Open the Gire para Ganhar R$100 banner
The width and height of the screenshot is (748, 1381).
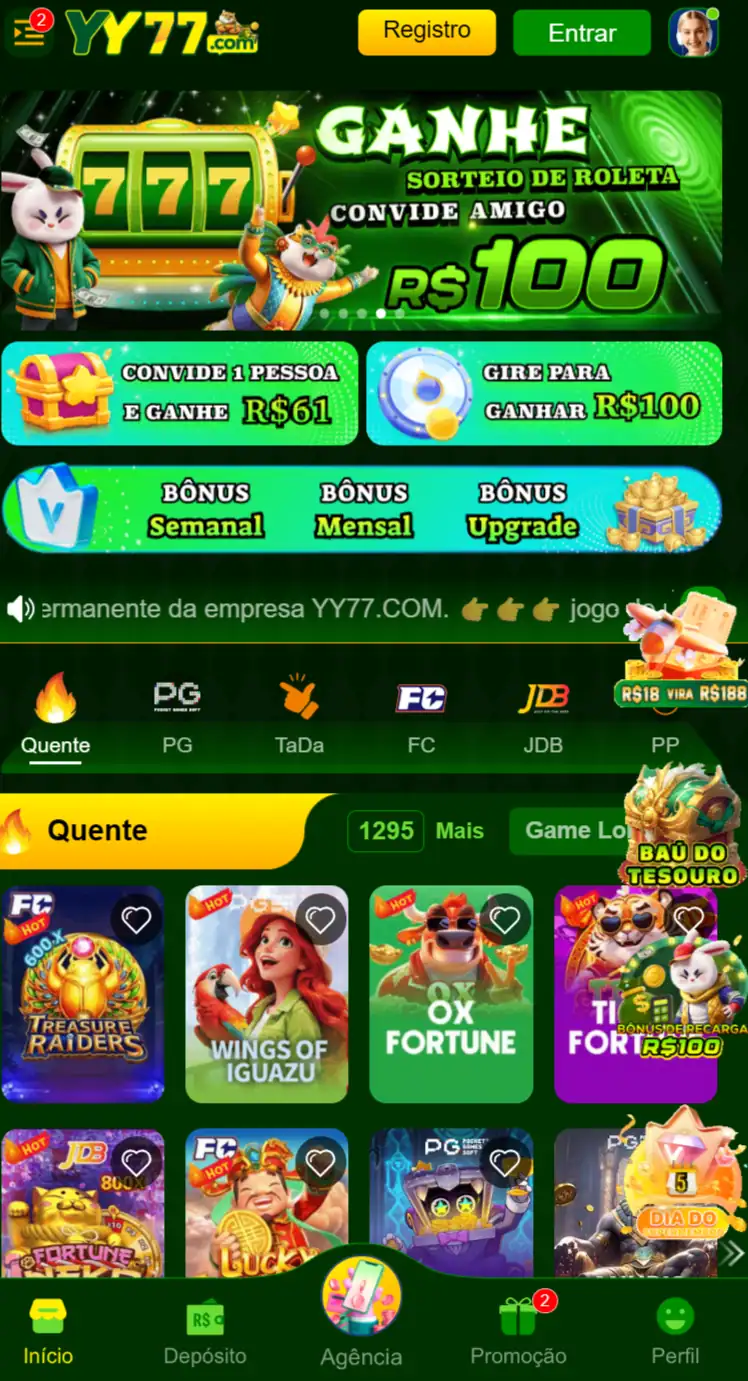(x=544, y=393)
